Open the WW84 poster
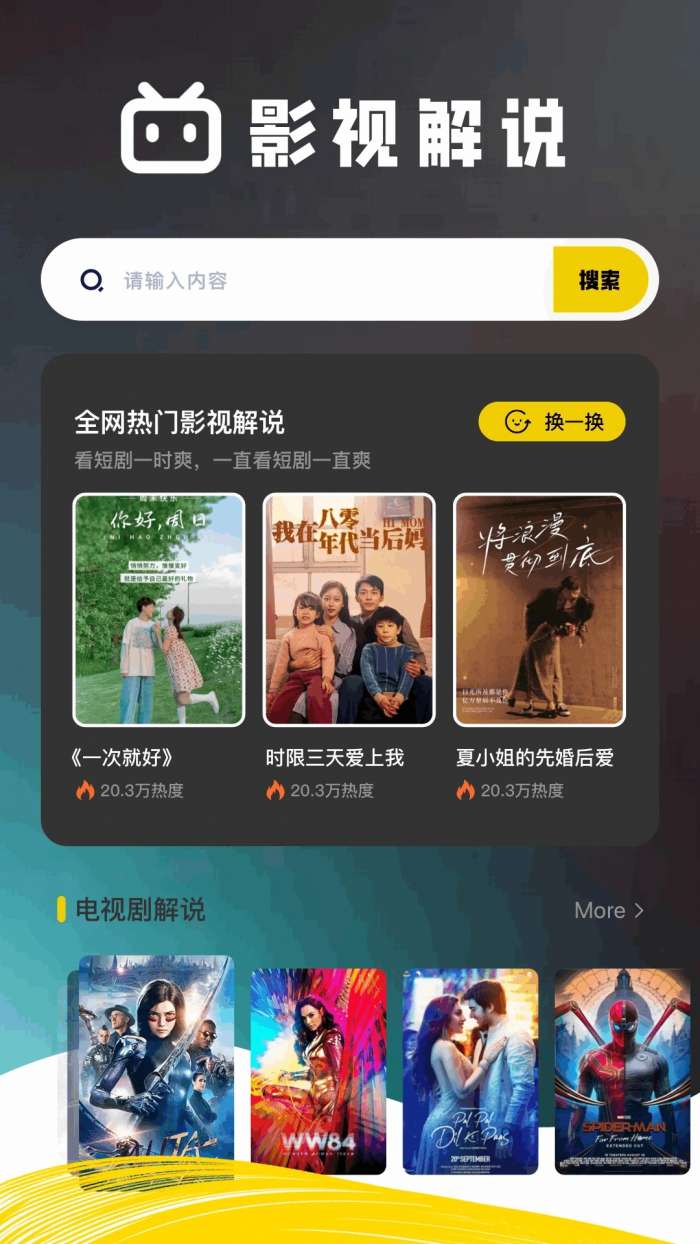 (x=318, y=1070)
